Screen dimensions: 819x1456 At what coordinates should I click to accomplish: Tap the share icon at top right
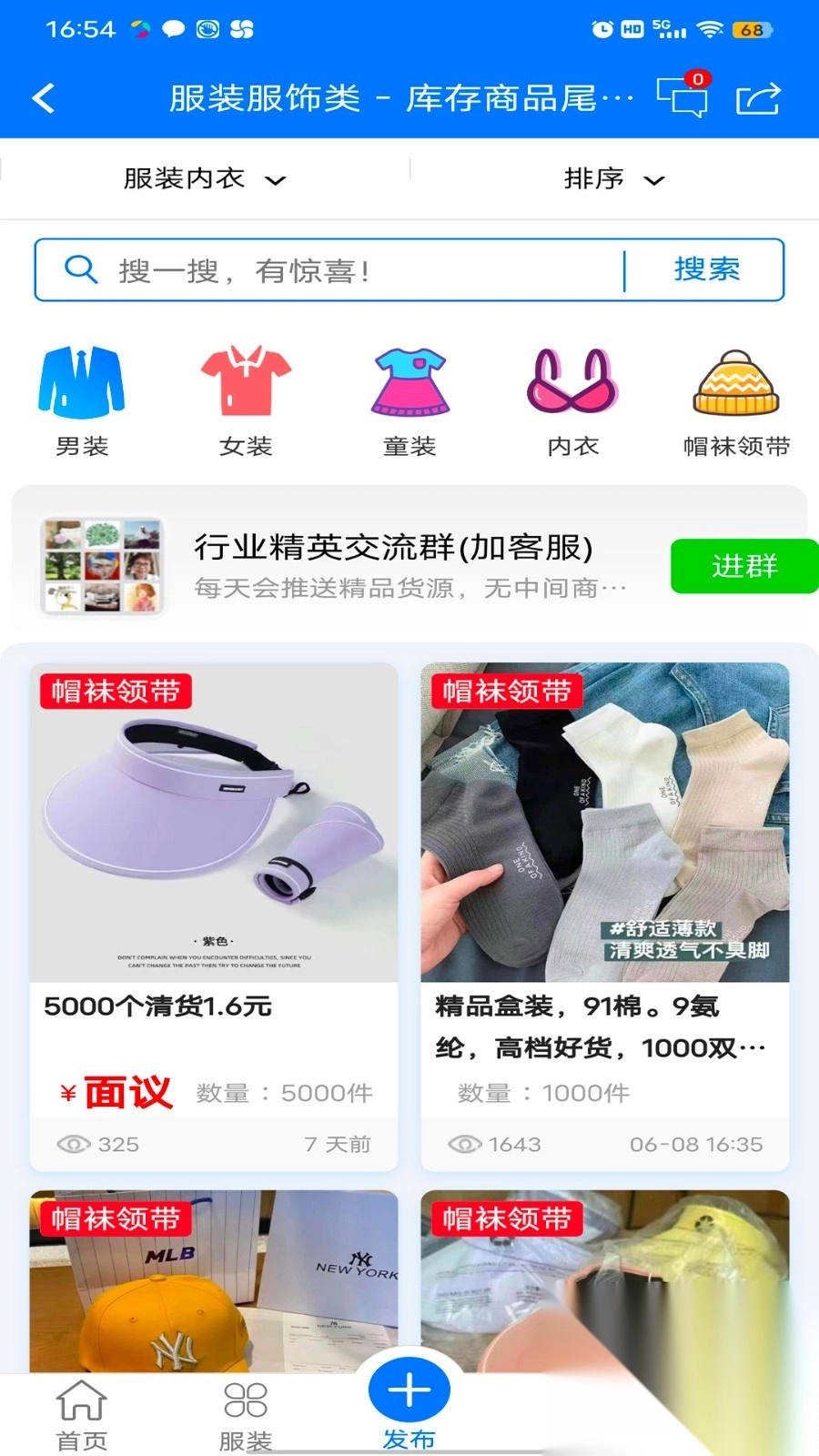point(761,96)
